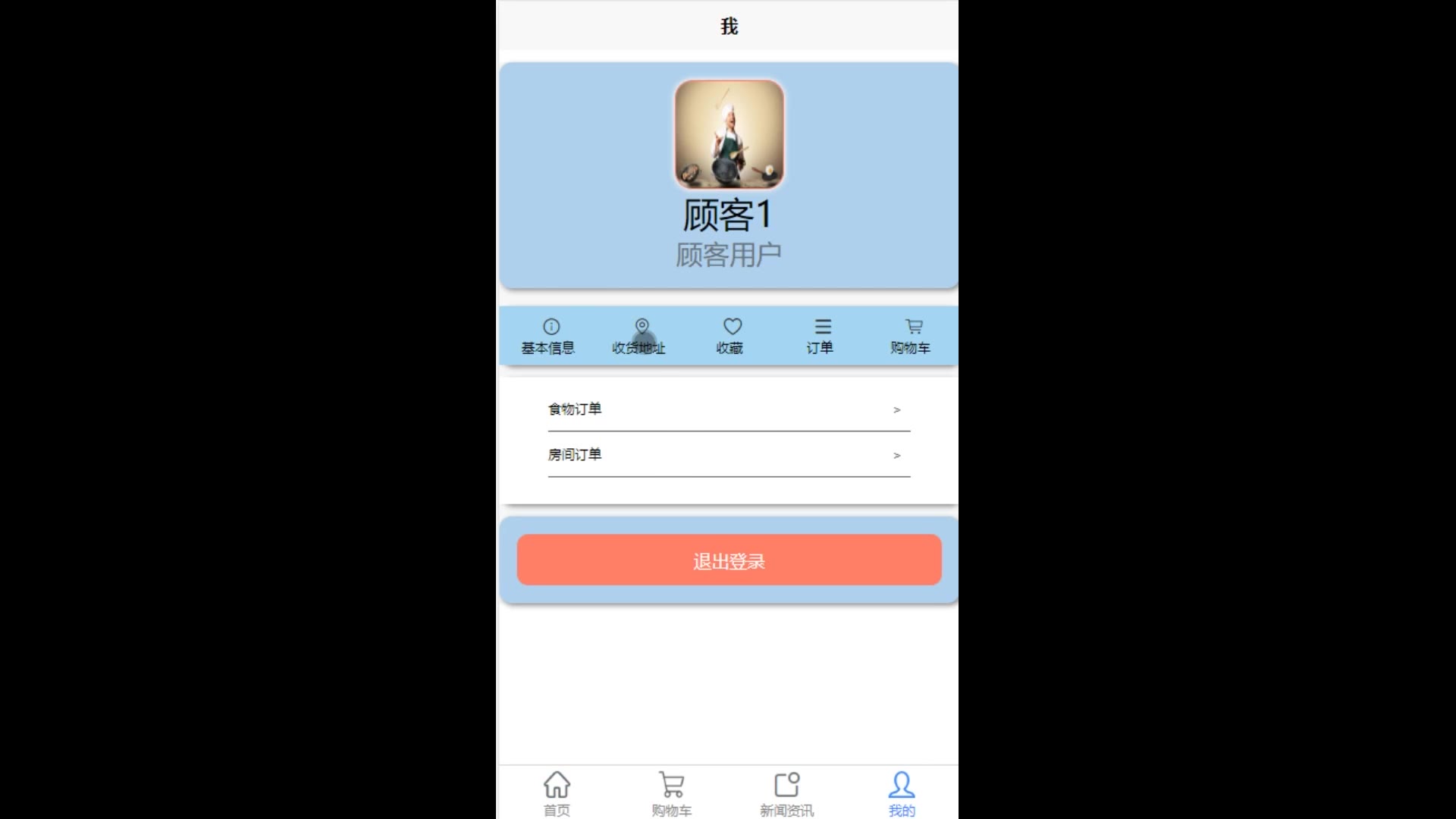Viewport: 1456px width, 819px height.
Task: Switch to the 新闻资讯 tab
Action: (786, 793)
